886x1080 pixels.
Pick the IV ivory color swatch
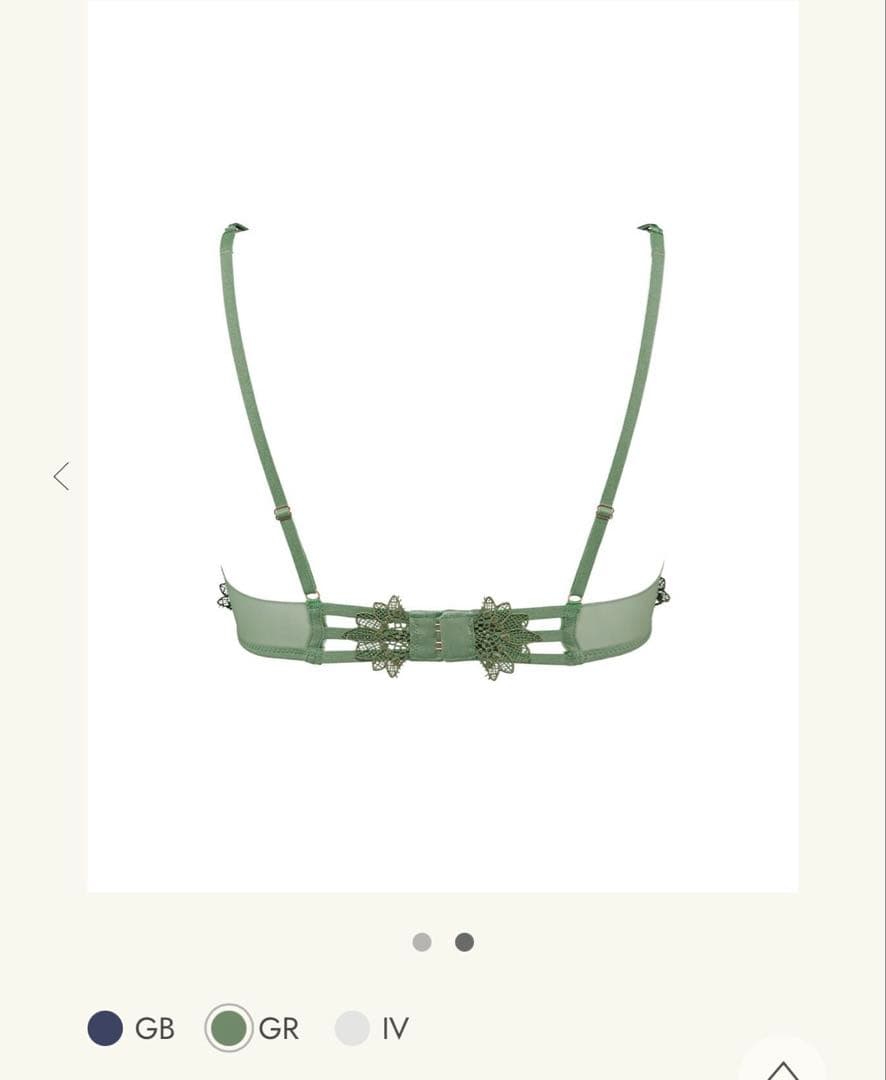click(x=352, y=1028)
